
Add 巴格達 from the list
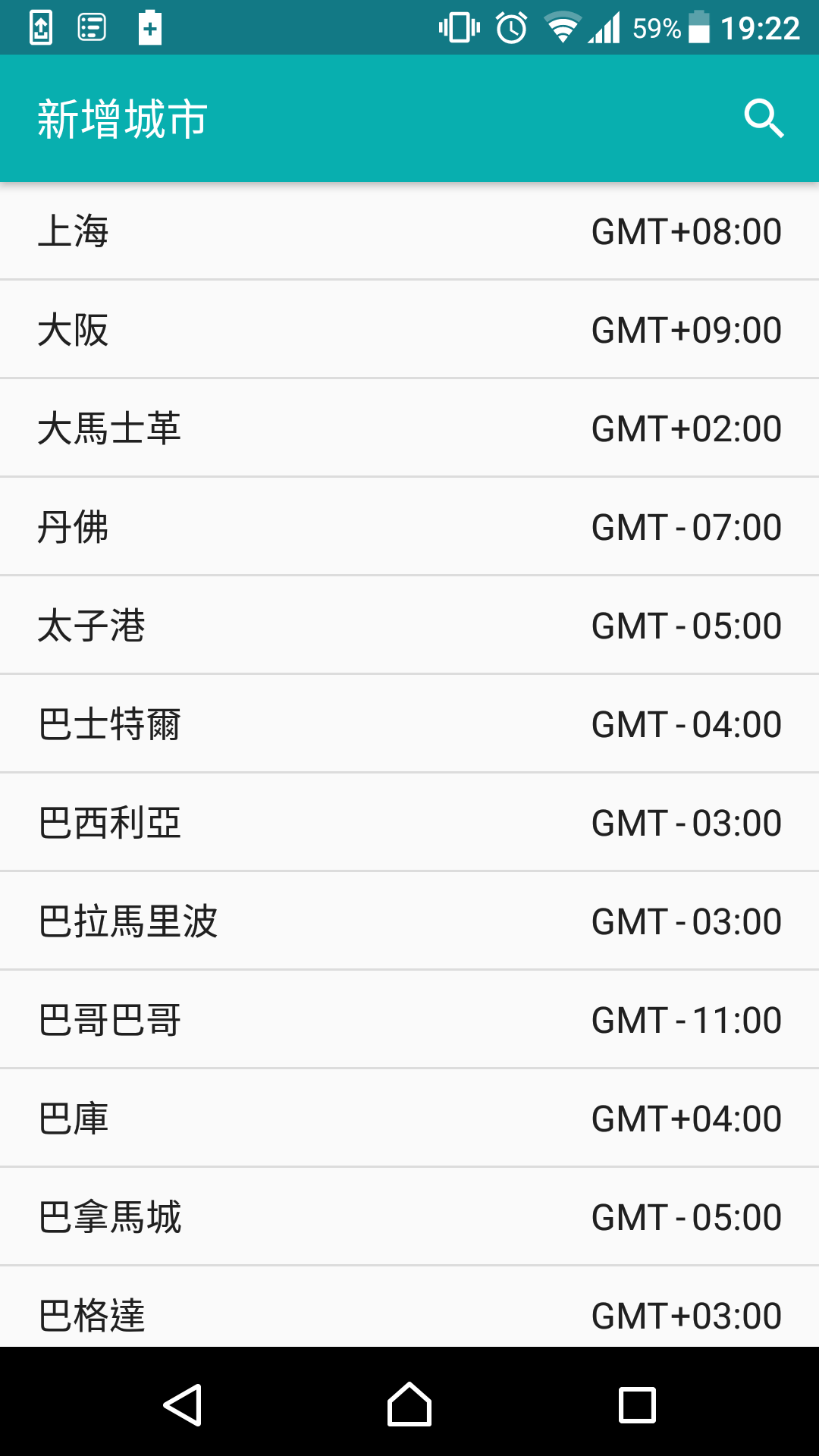pos(409,1314)
